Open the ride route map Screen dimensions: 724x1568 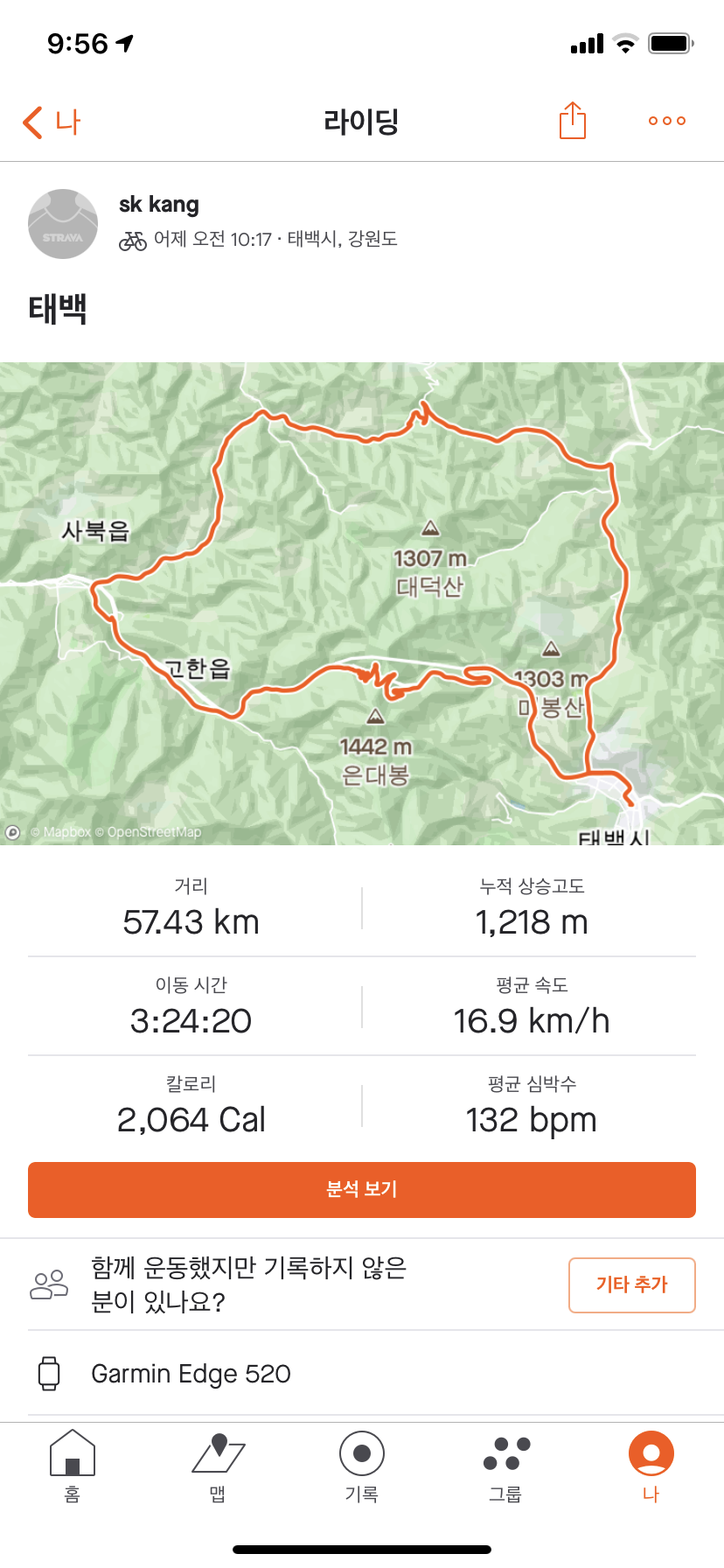pyautogui.click(x=362, y=604)
